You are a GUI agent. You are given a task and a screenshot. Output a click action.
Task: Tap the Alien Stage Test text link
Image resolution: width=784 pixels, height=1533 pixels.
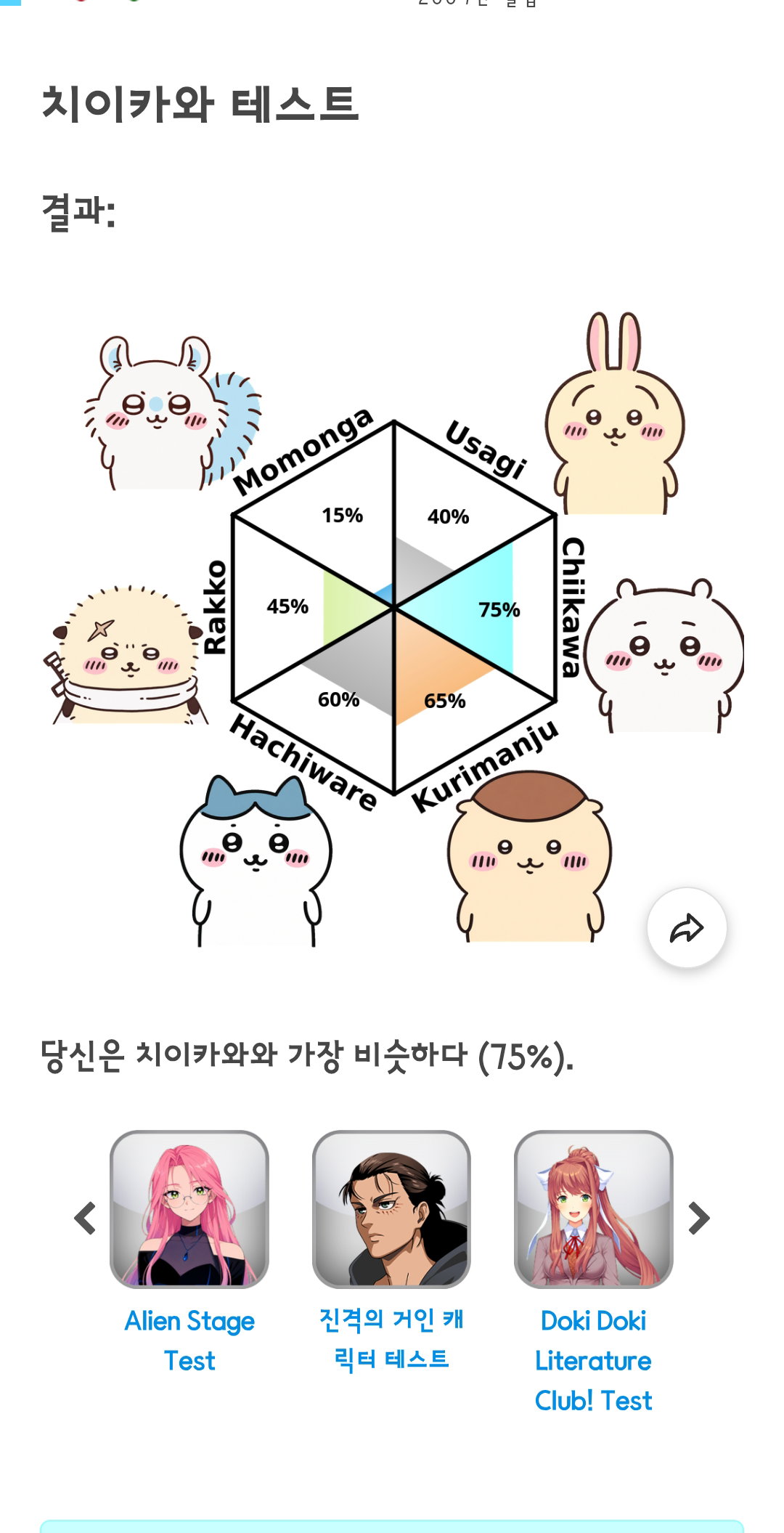(189, 1341)
